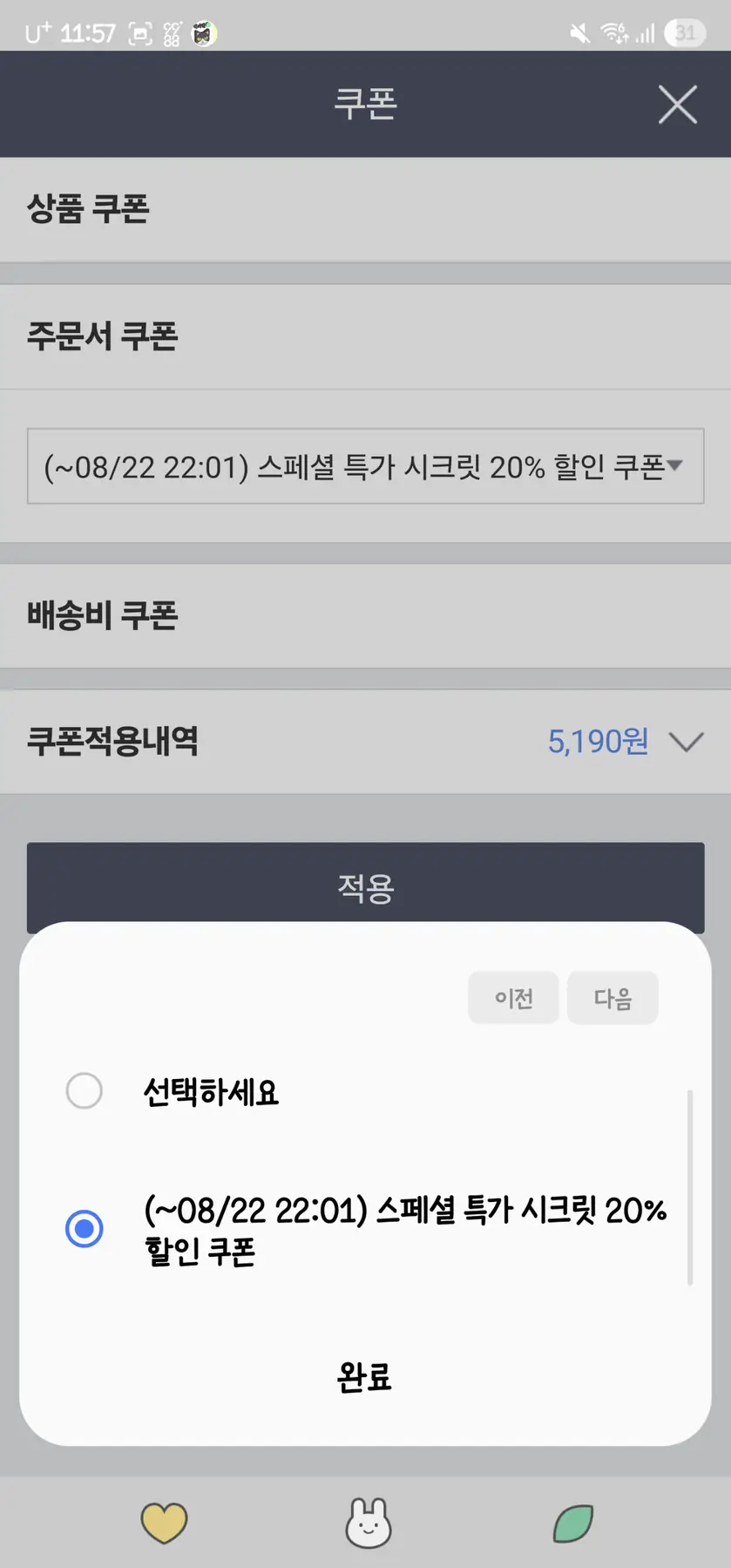Select the 선택하세요 option
This screenshot has width=731, height=1568.
[85, 1091]
